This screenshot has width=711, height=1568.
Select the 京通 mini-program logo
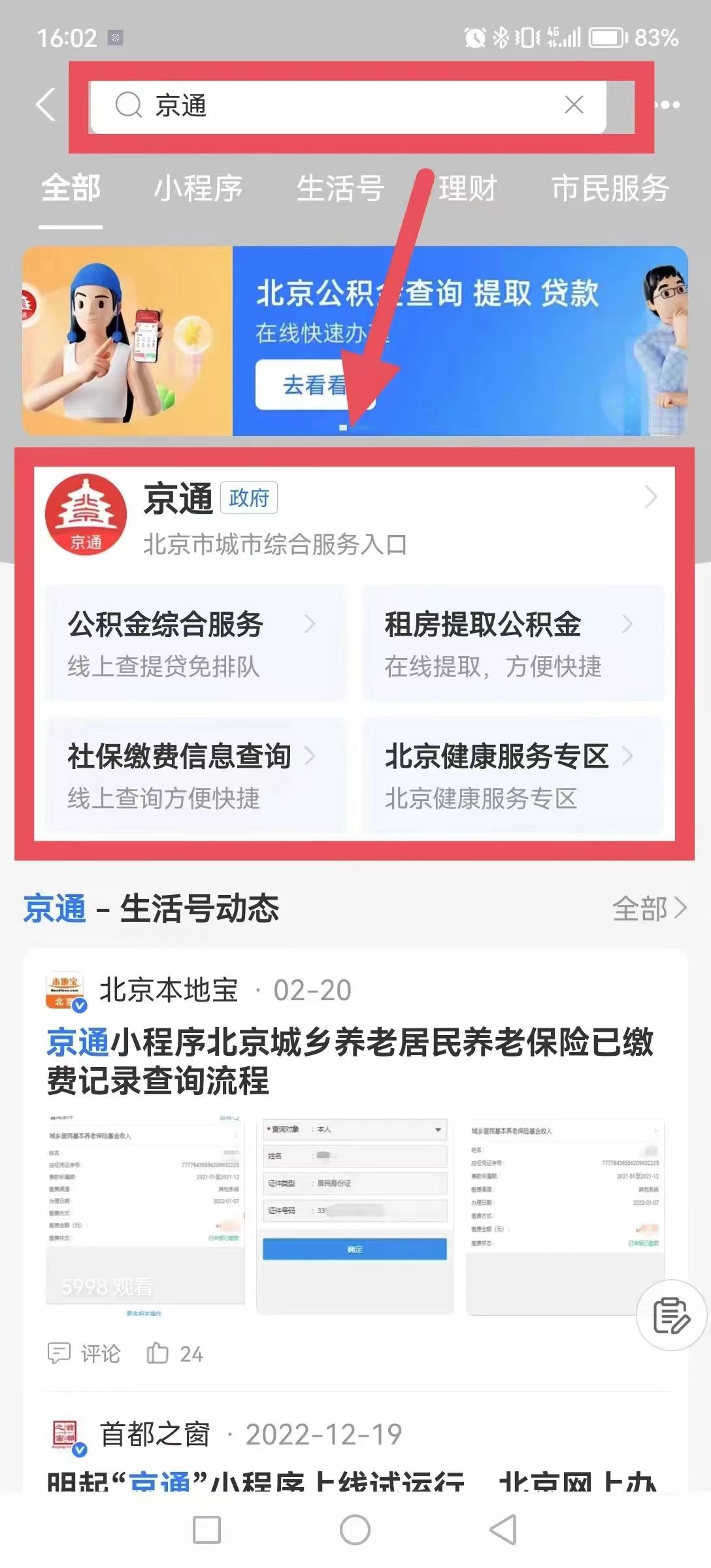pos(88,515)
